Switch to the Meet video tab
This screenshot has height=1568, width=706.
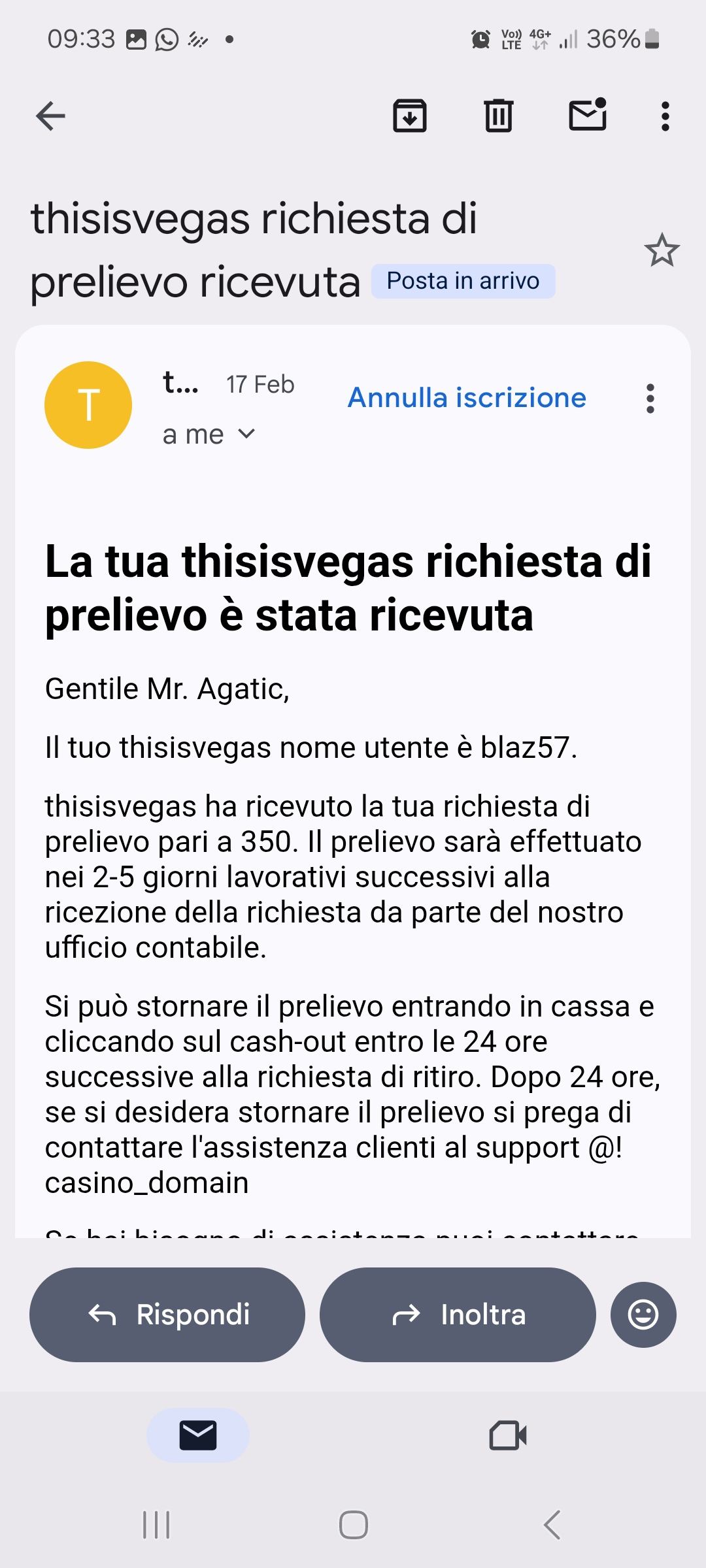[508, 1435]
